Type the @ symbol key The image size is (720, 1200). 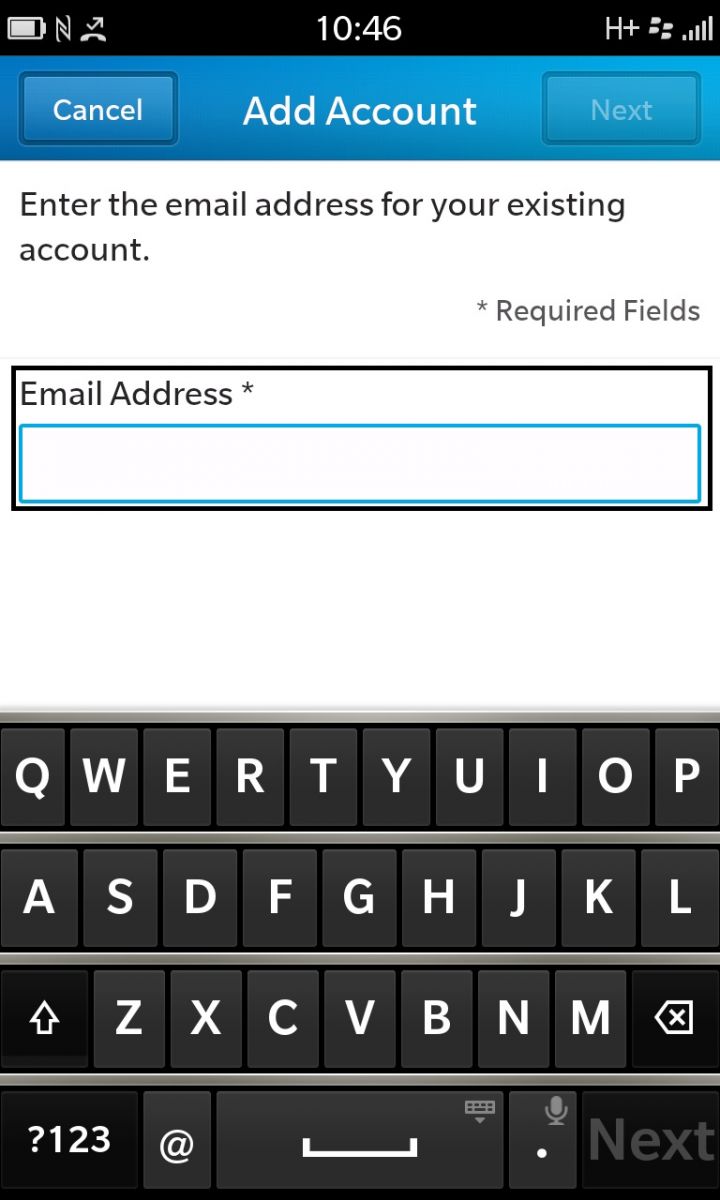(x=177, y=1140)
